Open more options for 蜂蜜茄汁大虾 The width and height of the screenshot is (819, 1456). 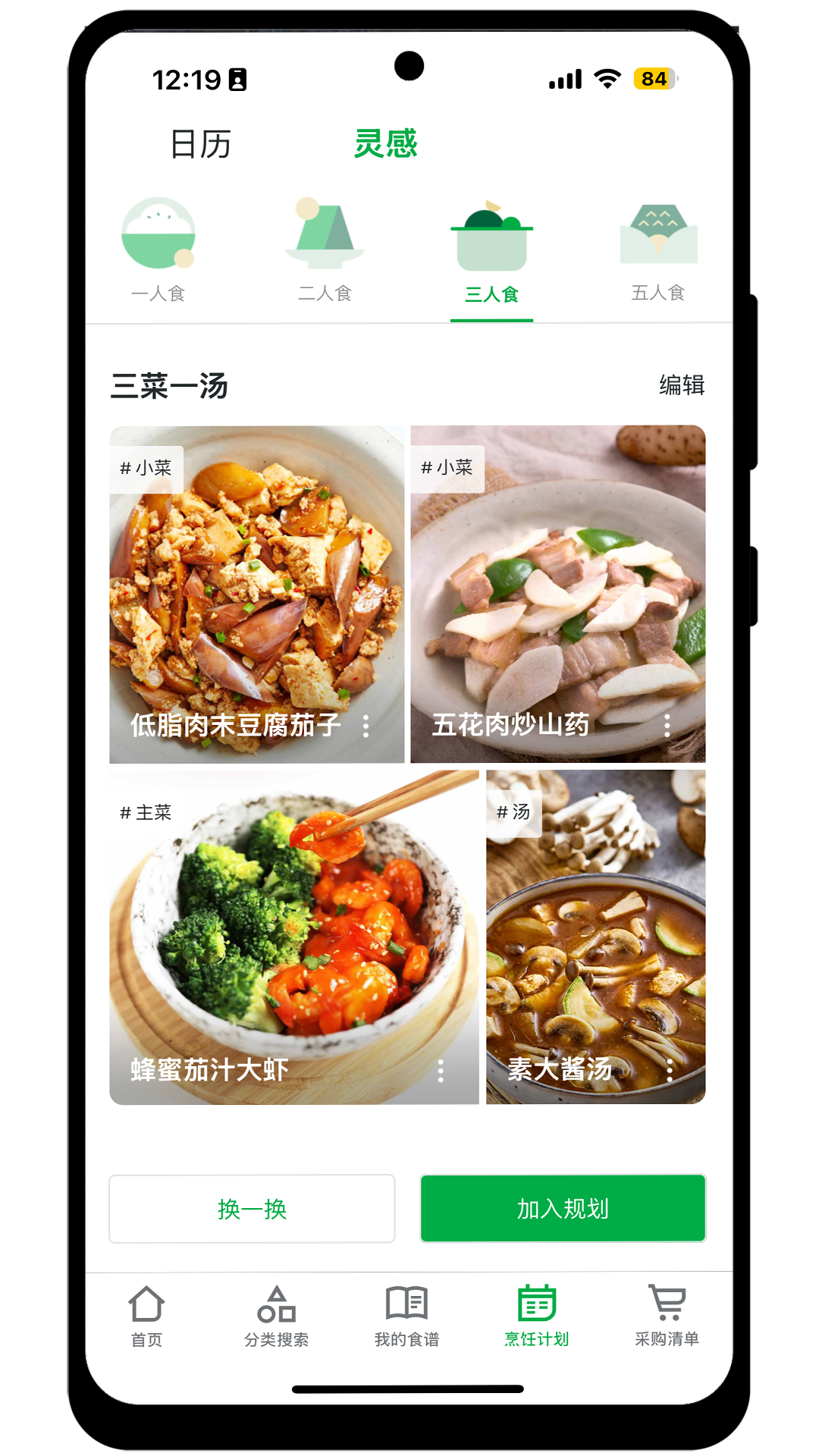[441, 1071]
